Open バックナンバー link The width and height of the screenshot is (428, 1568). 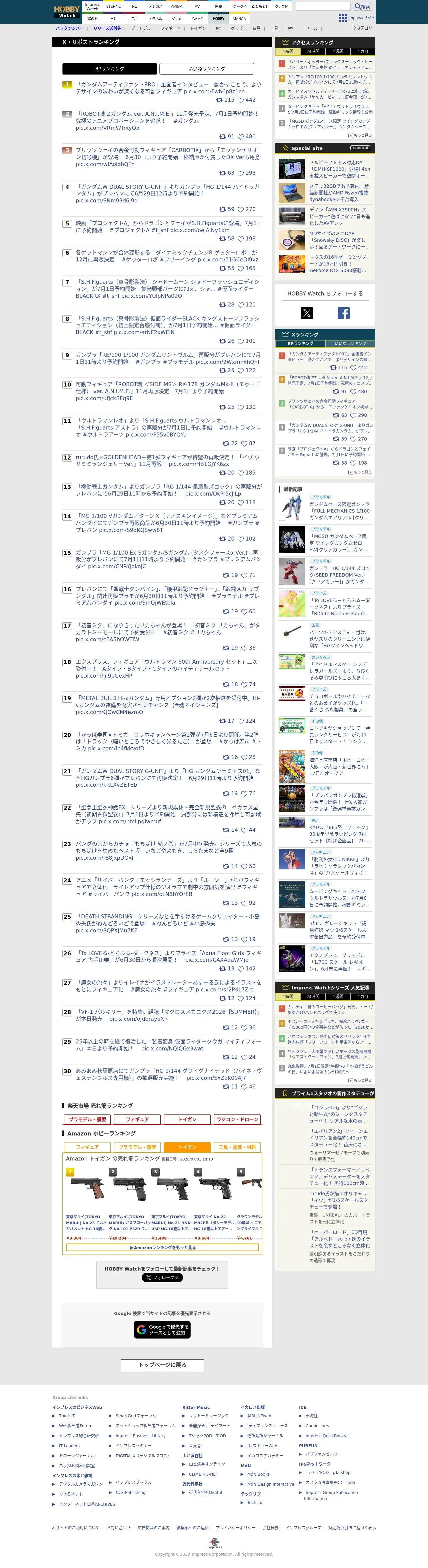[x=70, y=29]
